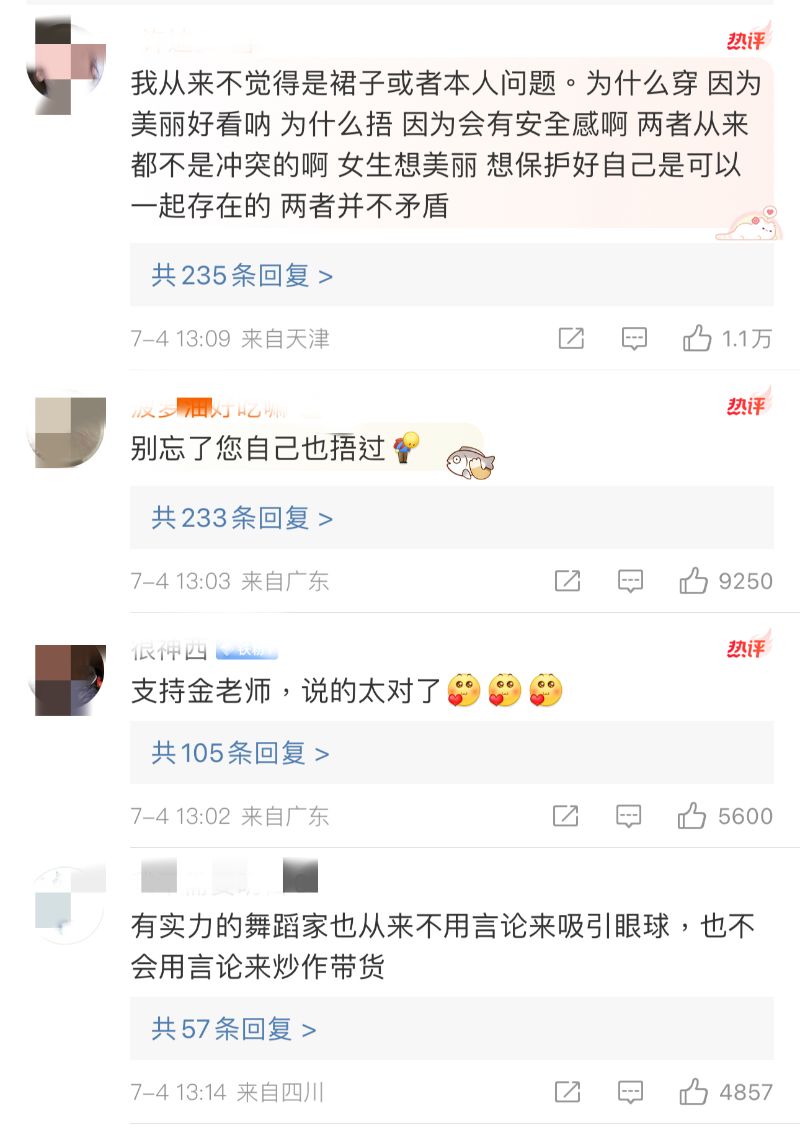Open the 105 replies thread
The image size is (800, 1140).
pos(240,752)
